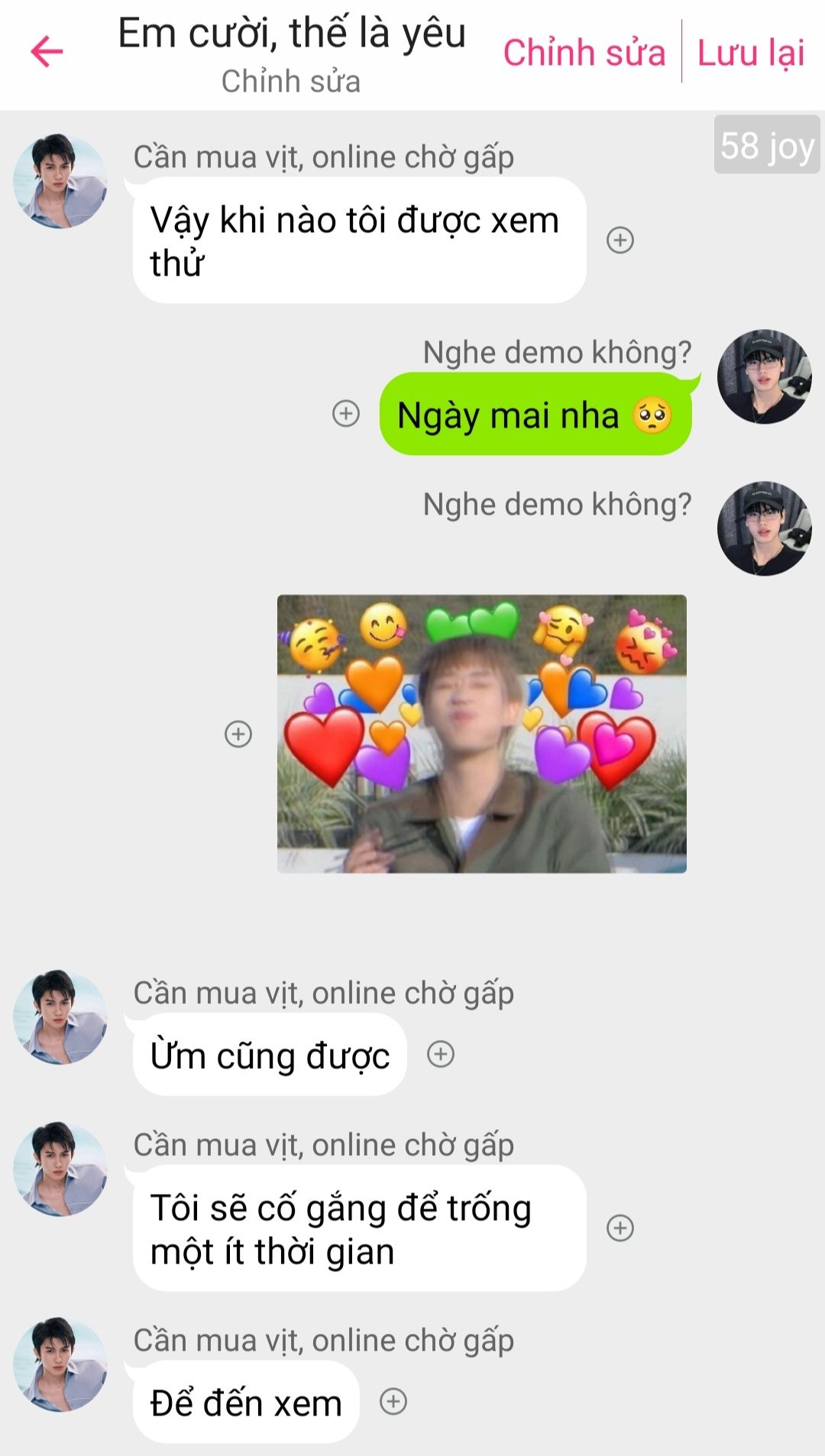Viewport: 825px width, 1456px height.
Task: Tap plus icon beside "Để đến xem"
Action: (x=393, y=1402)
